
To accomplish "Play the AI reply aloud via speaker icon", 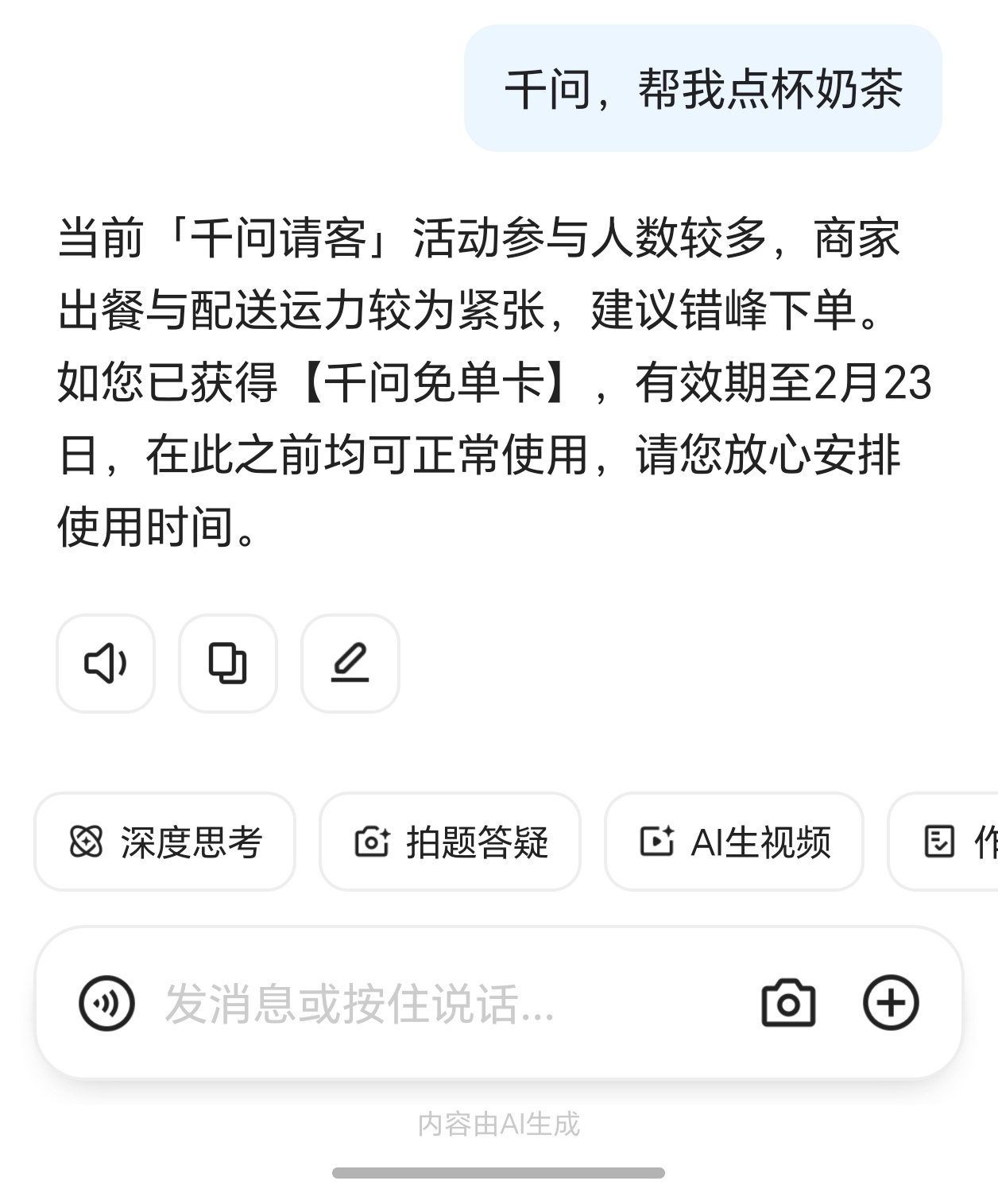I will [x=105, y=664].
